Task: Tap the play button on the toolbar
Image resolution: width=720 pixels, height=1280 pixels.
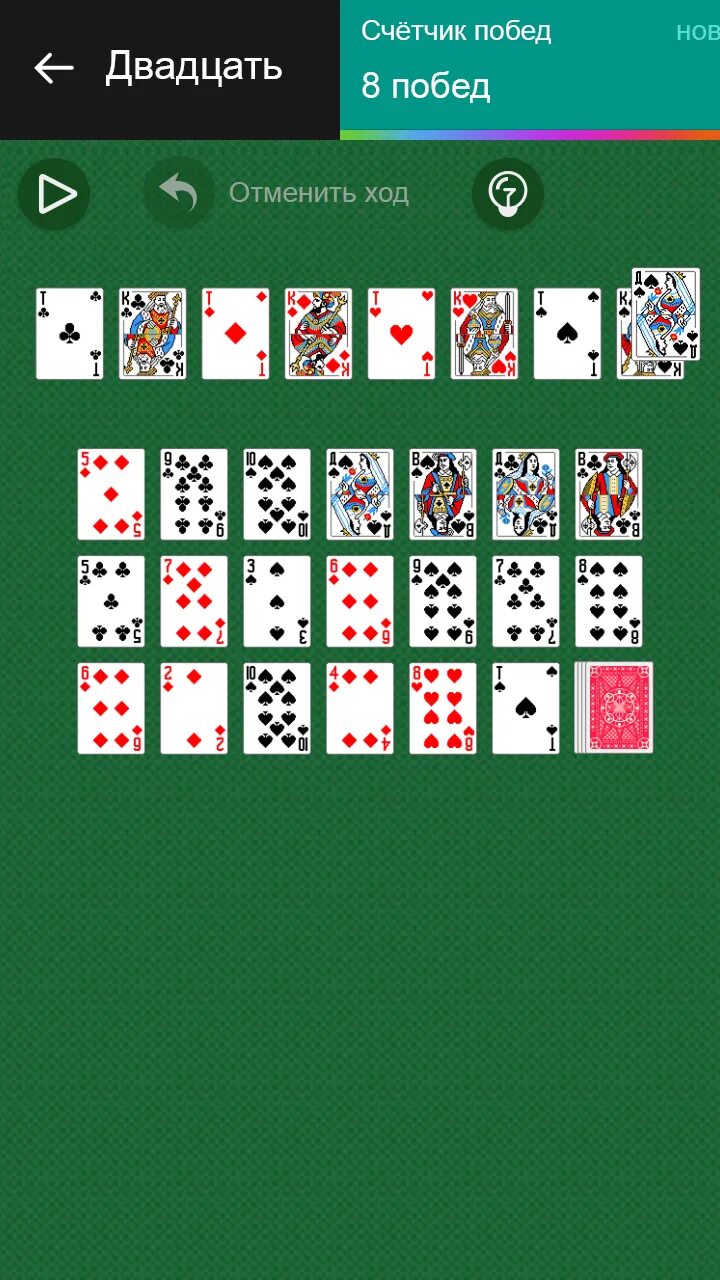Action: (54, 194)
